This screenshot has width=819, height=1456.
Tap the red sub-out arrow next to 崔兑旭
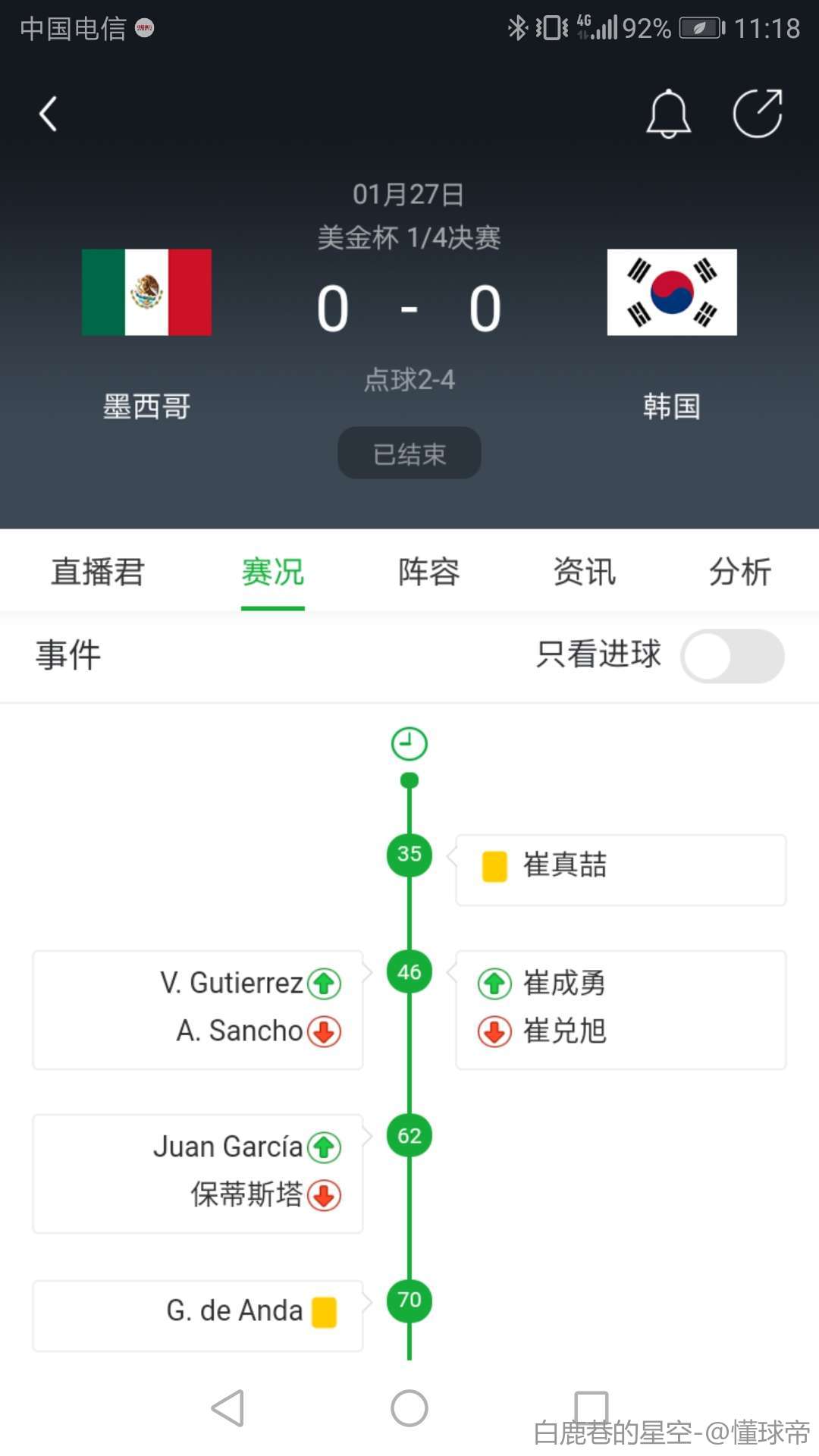(x=494, y=1031)
